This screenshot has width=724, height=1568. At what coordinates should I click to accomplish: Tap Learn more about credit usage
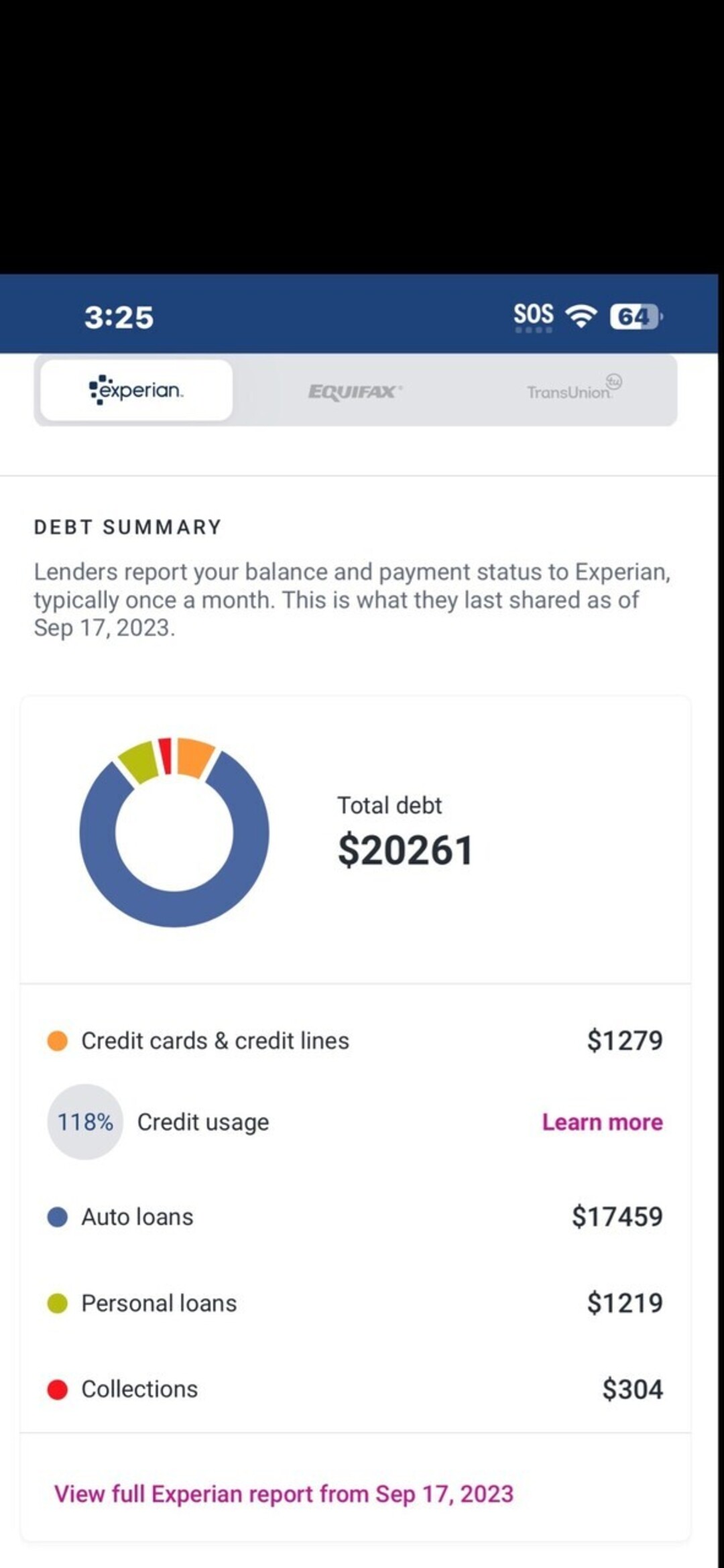click(602, 1122)
